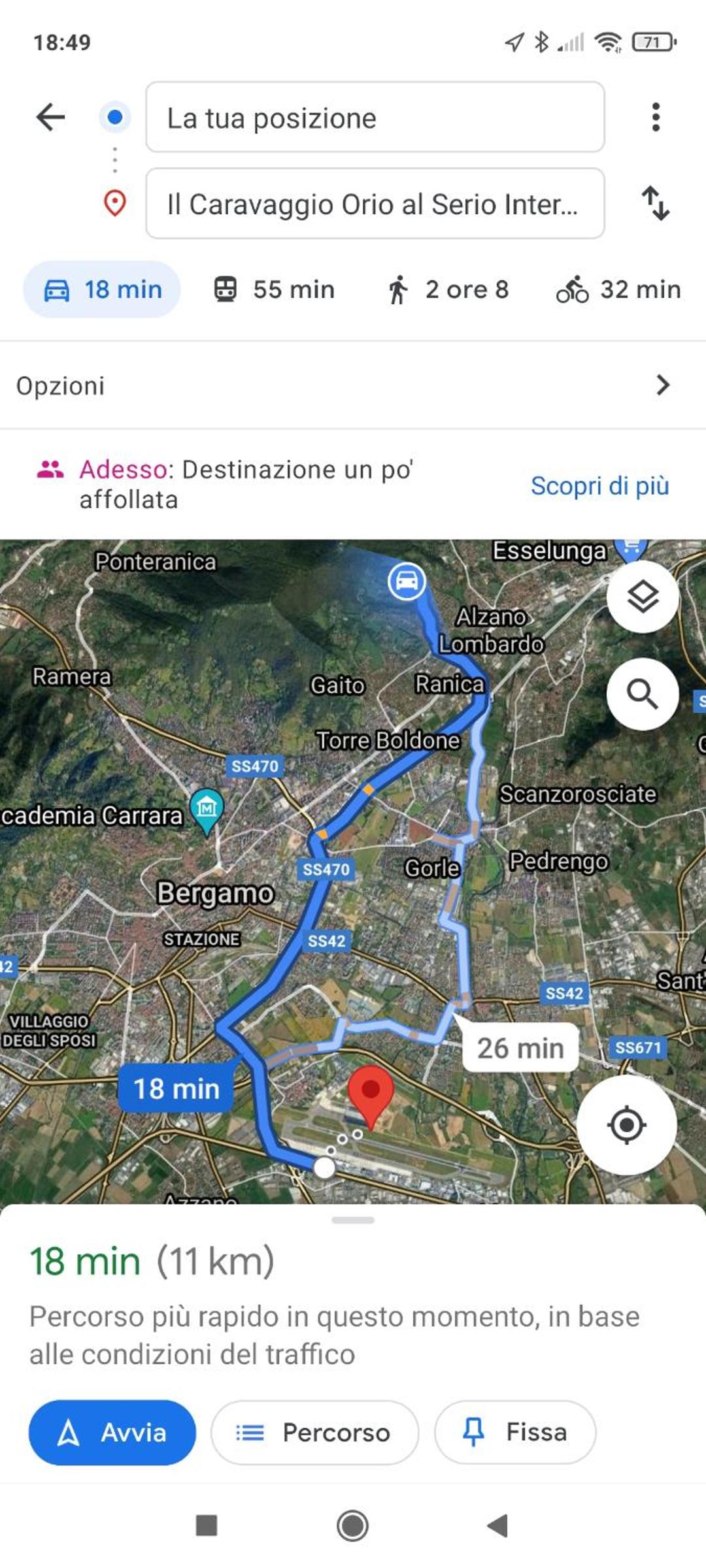
Task: Tap the 18 min route label on map
Action: (x=176, y=1088)
